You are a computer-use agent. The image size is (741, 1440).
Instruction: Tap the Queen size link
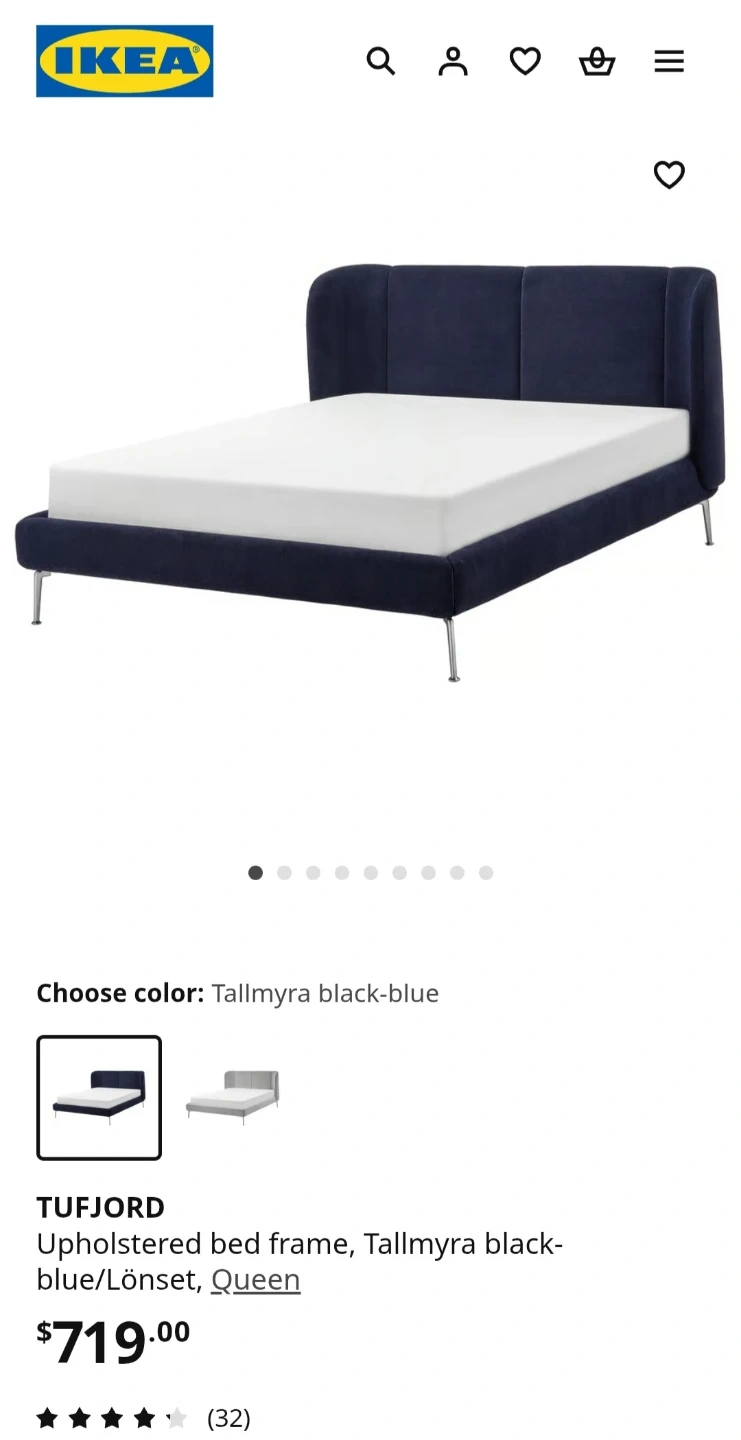255,1280
